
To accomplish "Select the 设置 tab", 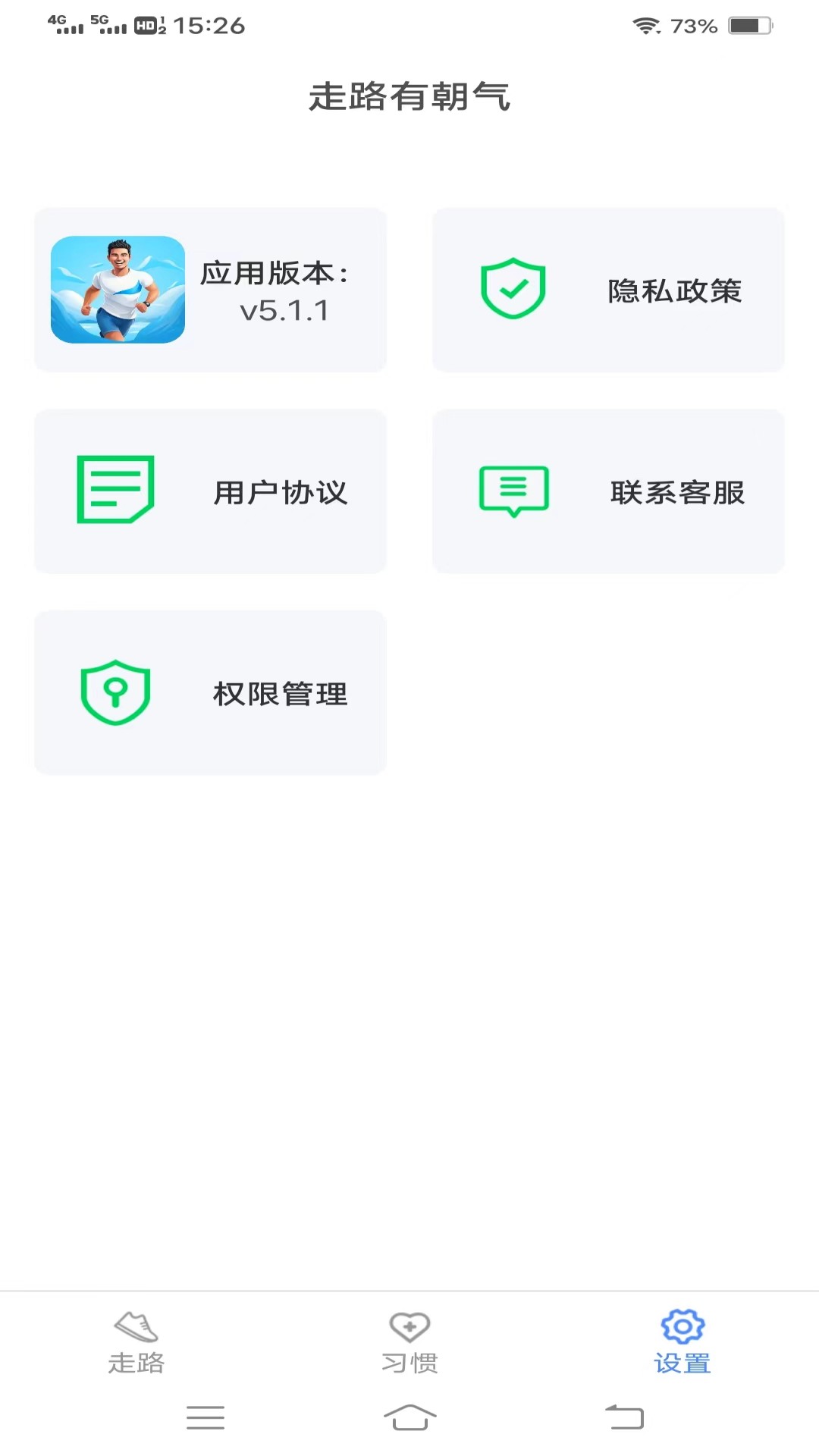I will click(682, 1343).
